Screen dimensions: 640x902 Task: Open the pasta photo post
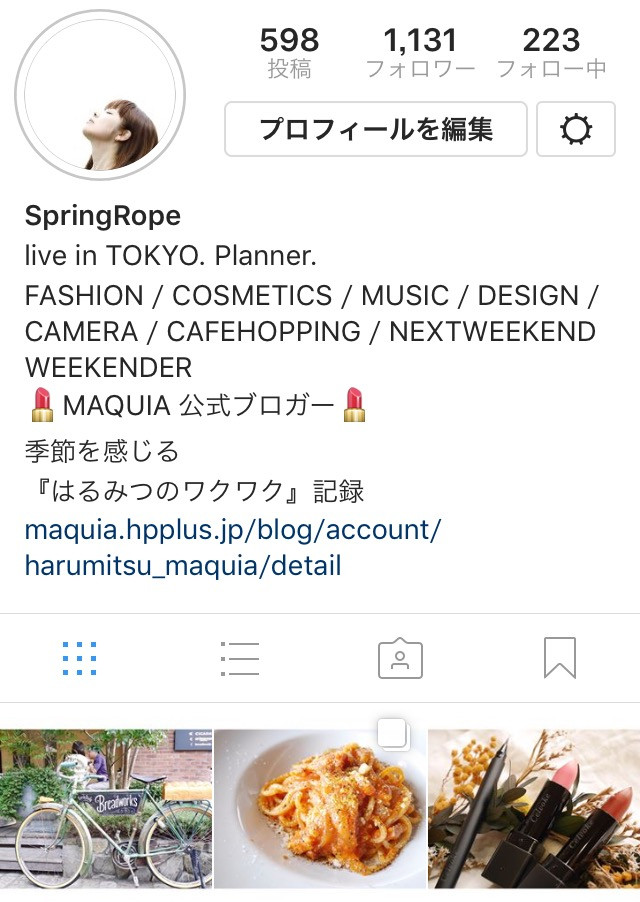pos(320,810)
